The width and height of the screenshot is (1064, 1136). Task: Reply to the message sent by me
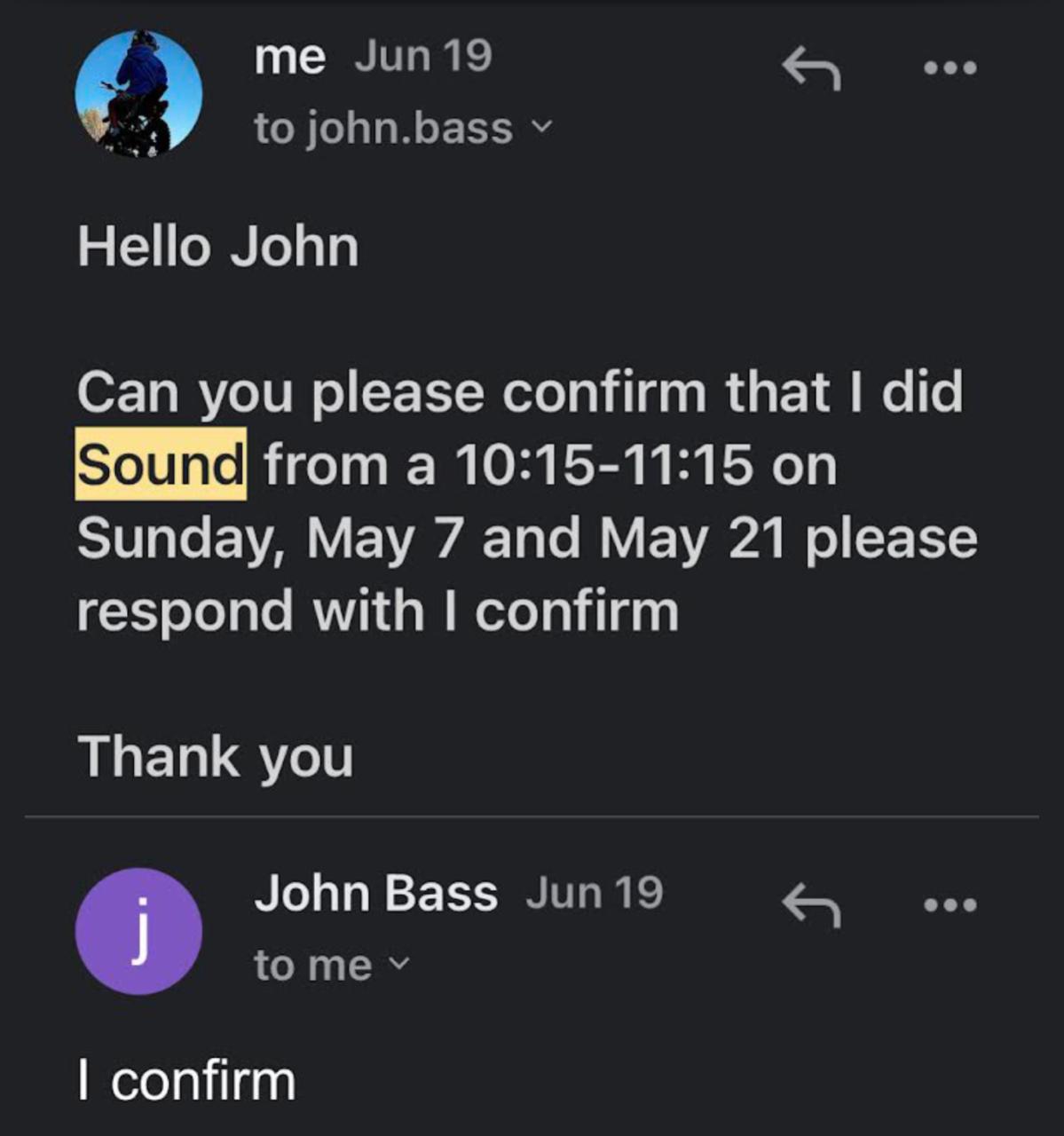tap(811, 68)
